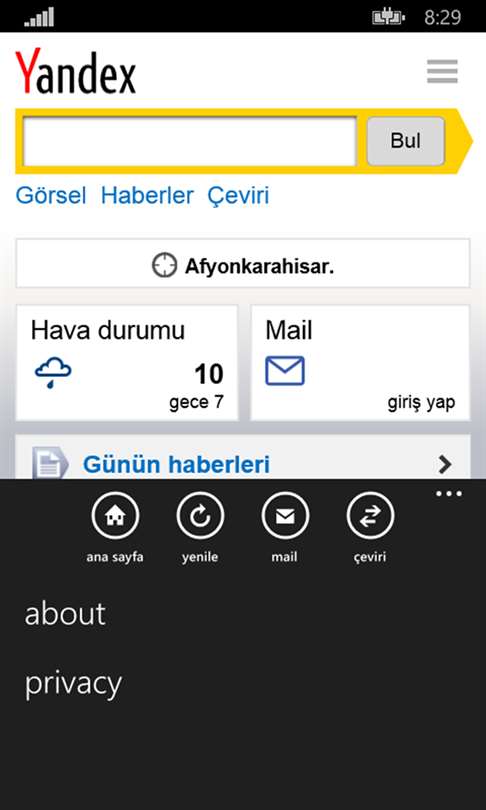Open the Görsel link

(x=51, y=196)
